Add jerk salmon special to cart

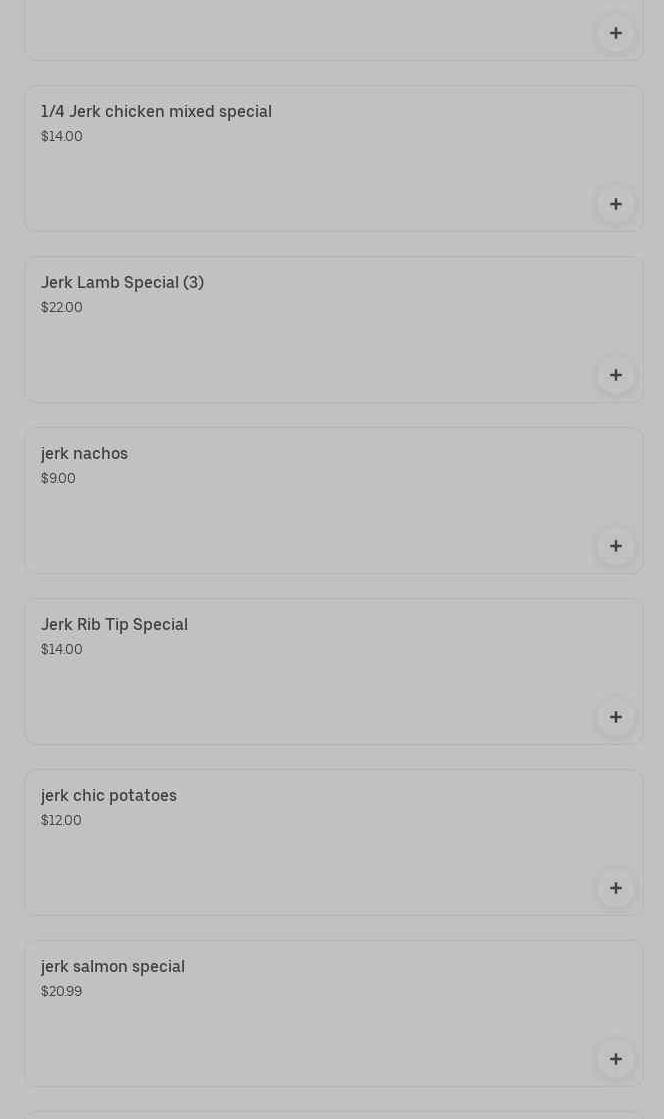coord(616,1059)
